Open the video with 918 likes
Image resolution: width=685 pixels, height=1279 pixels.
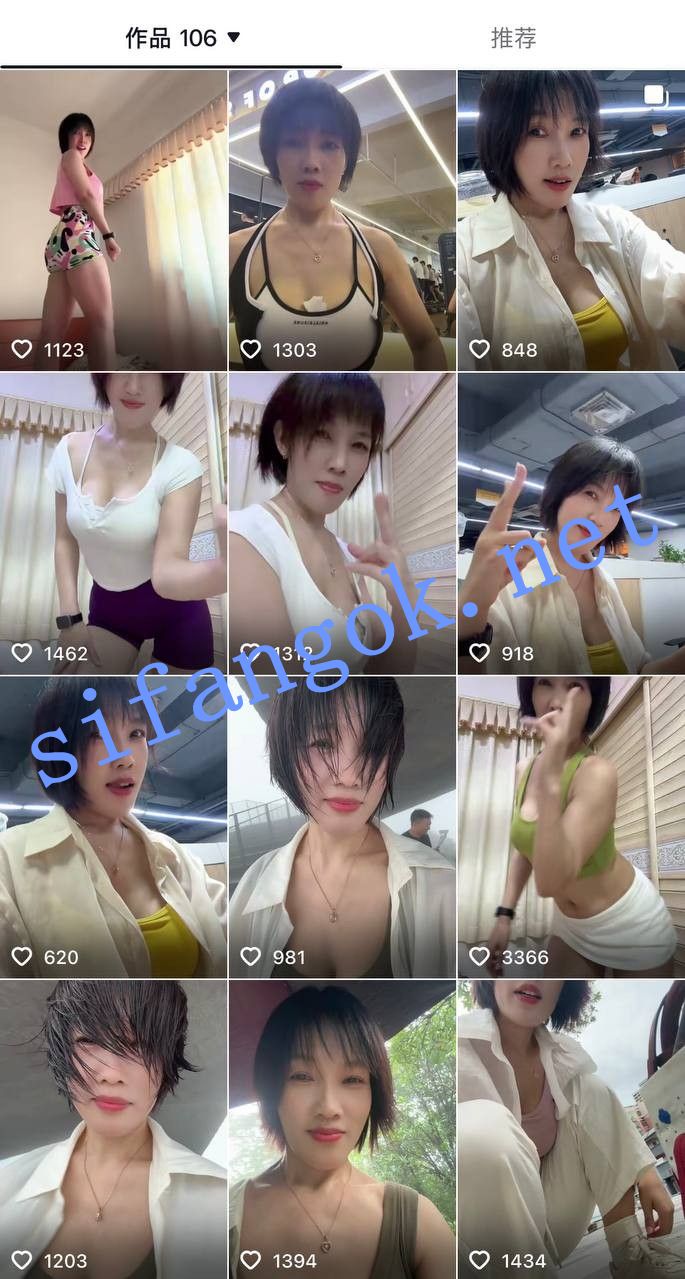571,522
